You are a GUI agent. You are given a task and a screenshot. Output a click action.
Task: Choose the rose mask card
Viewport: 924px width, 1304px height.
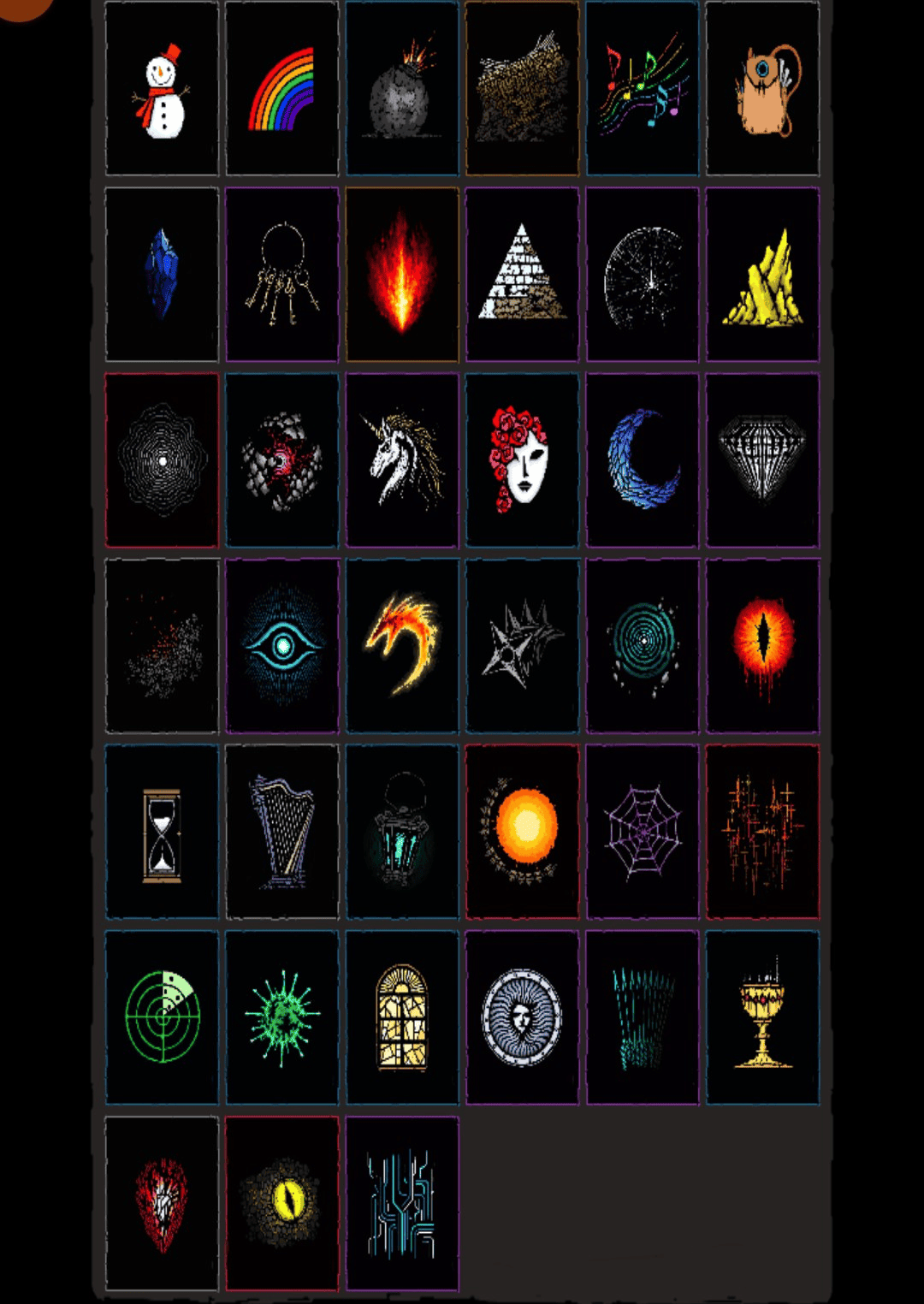[522, 460]
